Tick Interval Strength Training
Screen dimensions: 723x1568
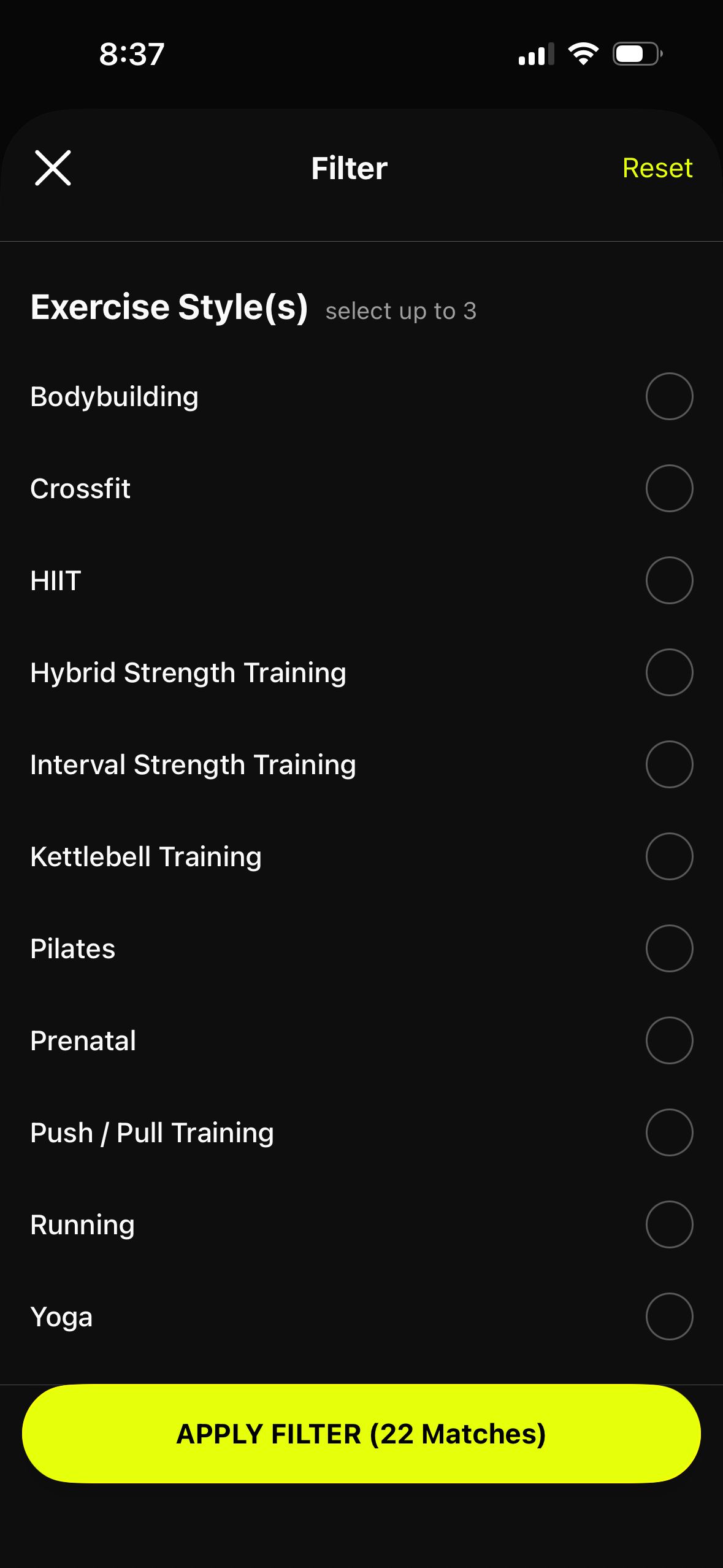(669, 764)
